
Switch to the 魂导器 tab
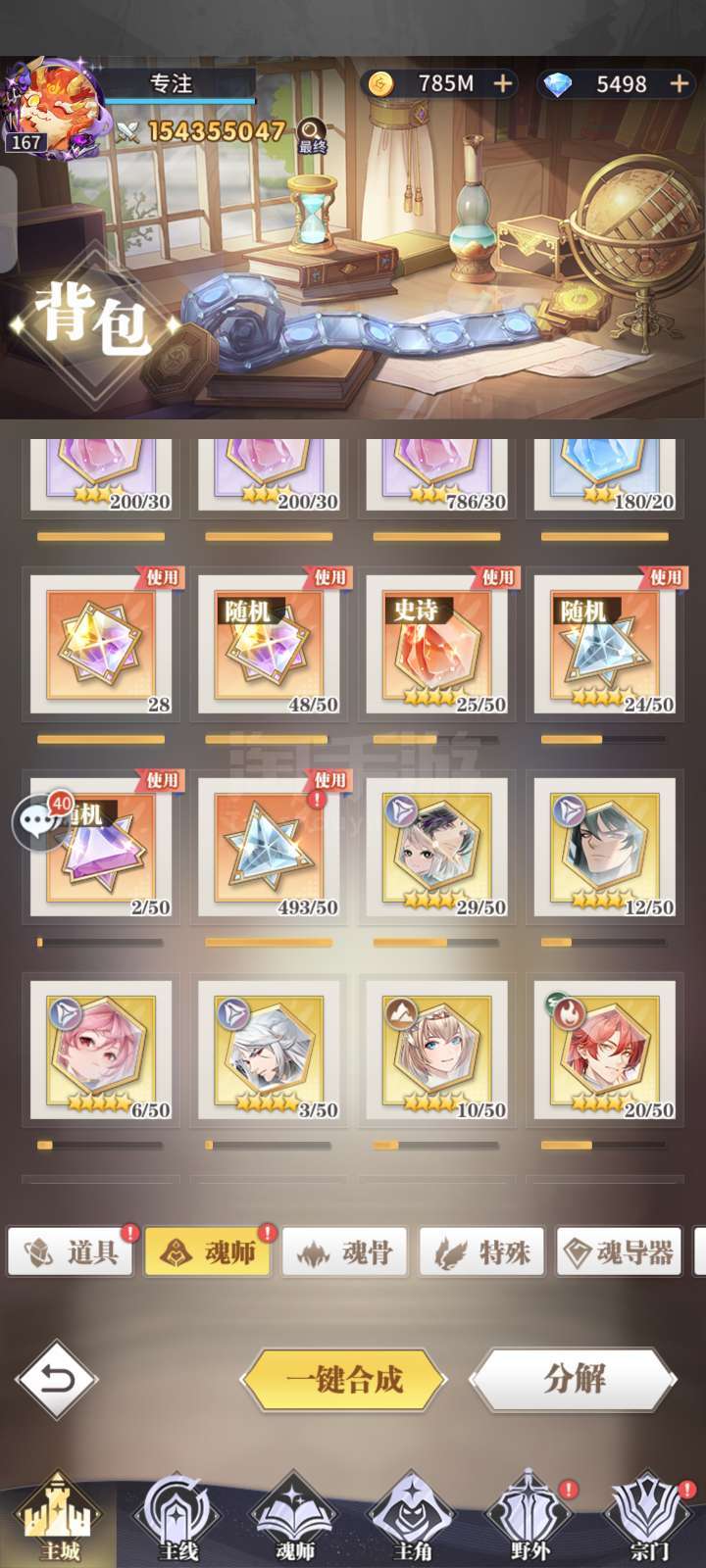pyautogui.click(x=619, y=1251)
